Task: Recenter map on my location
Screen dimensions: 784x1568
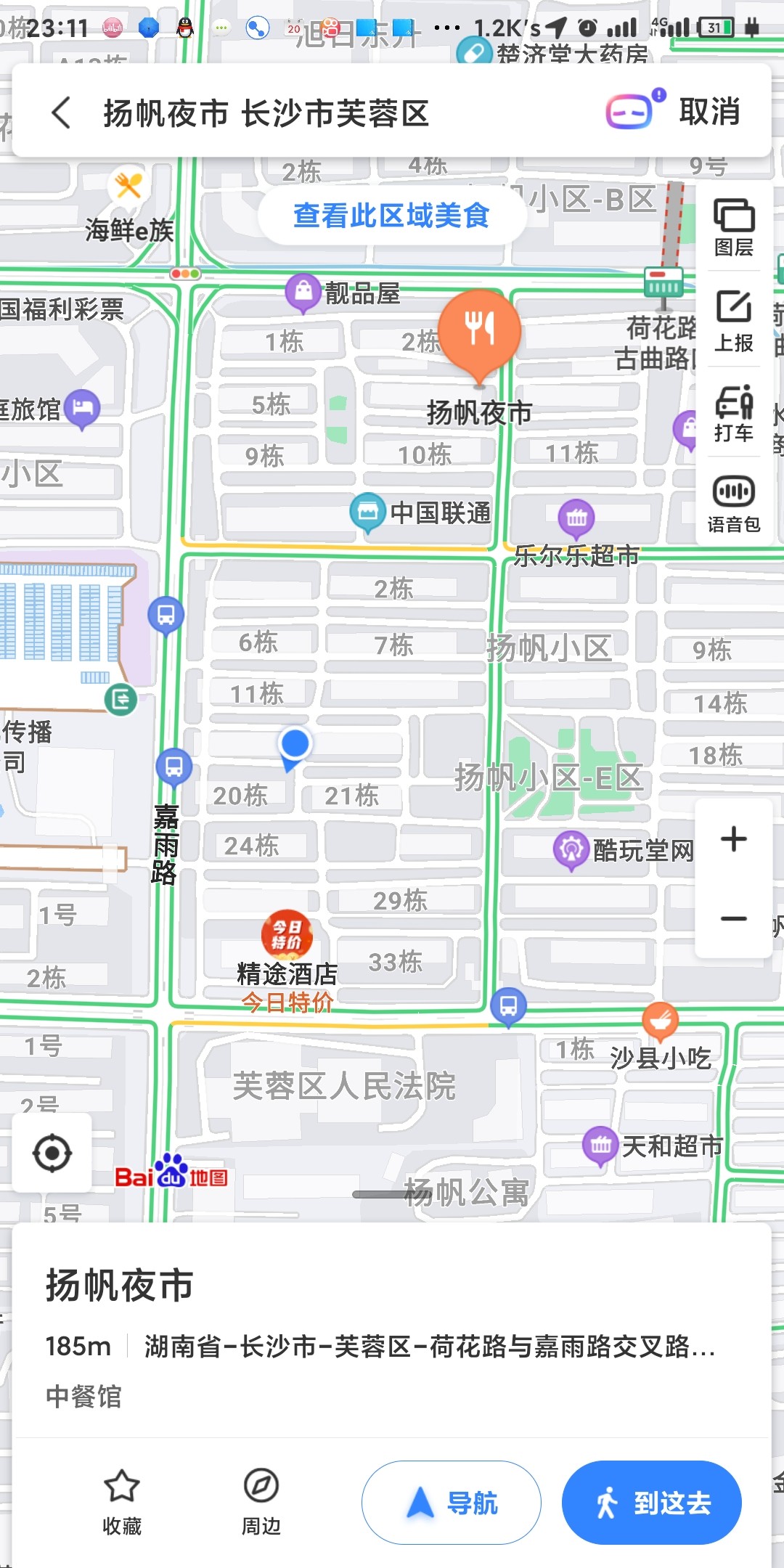Action: point(52,1153)
